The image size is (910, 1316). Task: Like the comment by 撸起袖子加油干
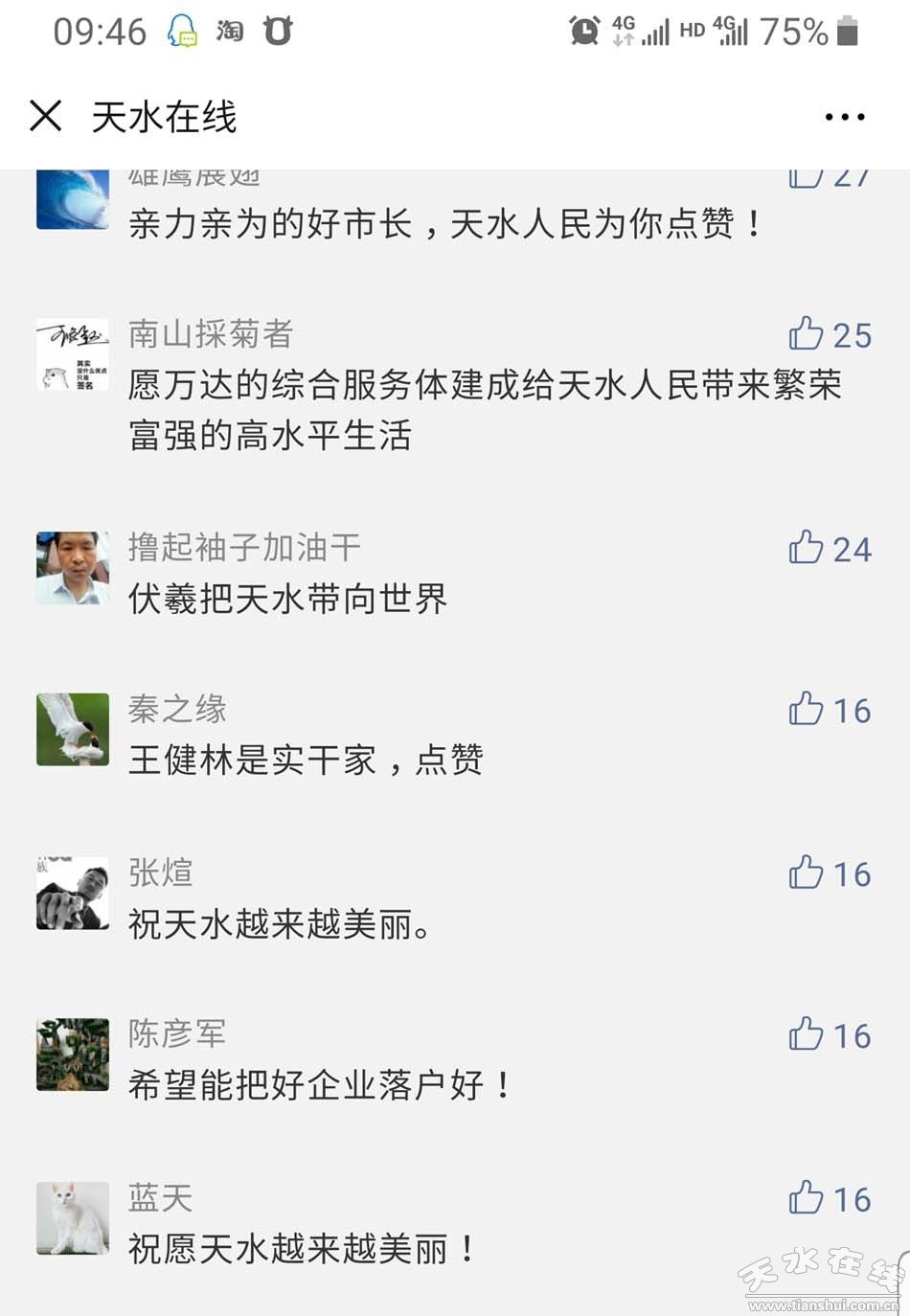pos(806,548)
